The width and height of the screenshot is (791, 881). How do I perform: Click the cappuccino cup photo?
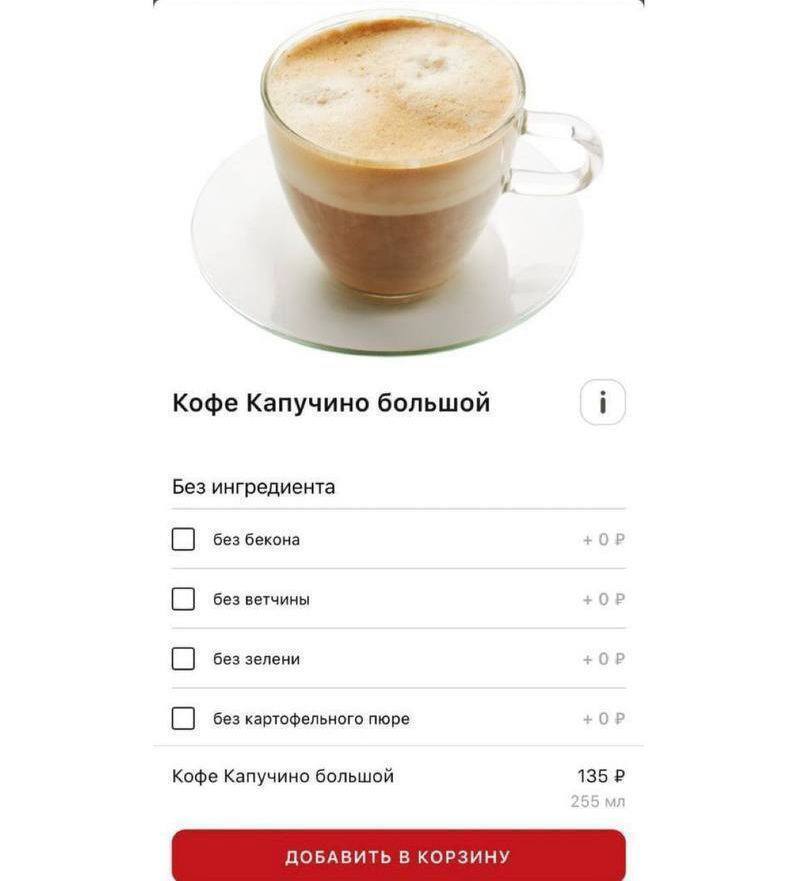click(x=395, y=175)
